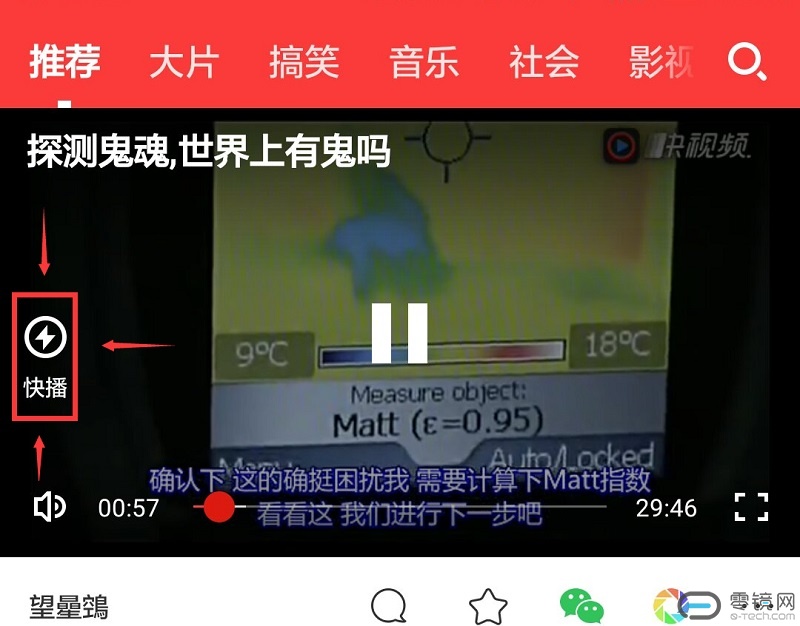Open the 搞笑 tab
Image resolution: width=800 pixels, height=626 pixels.
point(304,62)
